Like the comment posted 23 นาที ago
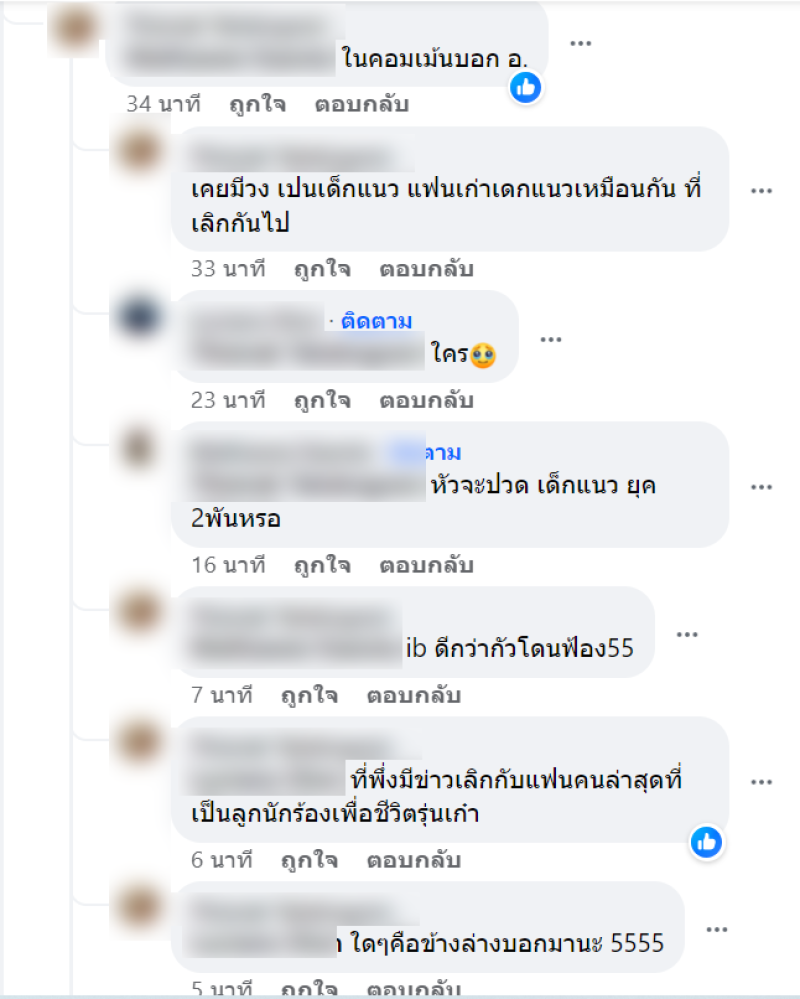This screenshot has height=999, width=800. click(x=322, y=401)
